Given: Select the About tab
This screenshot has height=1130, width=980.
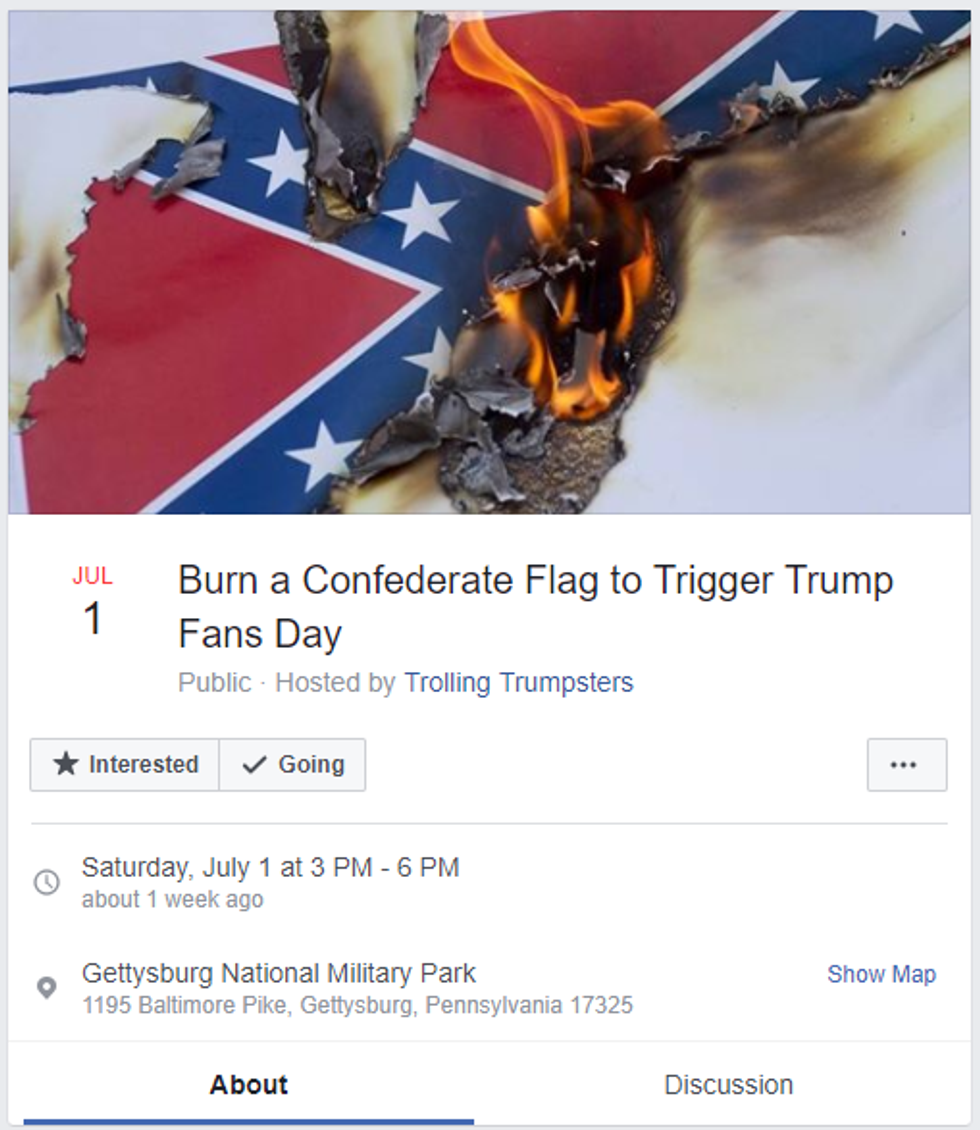Looking at the screenshot, I should click(248, 1085).
